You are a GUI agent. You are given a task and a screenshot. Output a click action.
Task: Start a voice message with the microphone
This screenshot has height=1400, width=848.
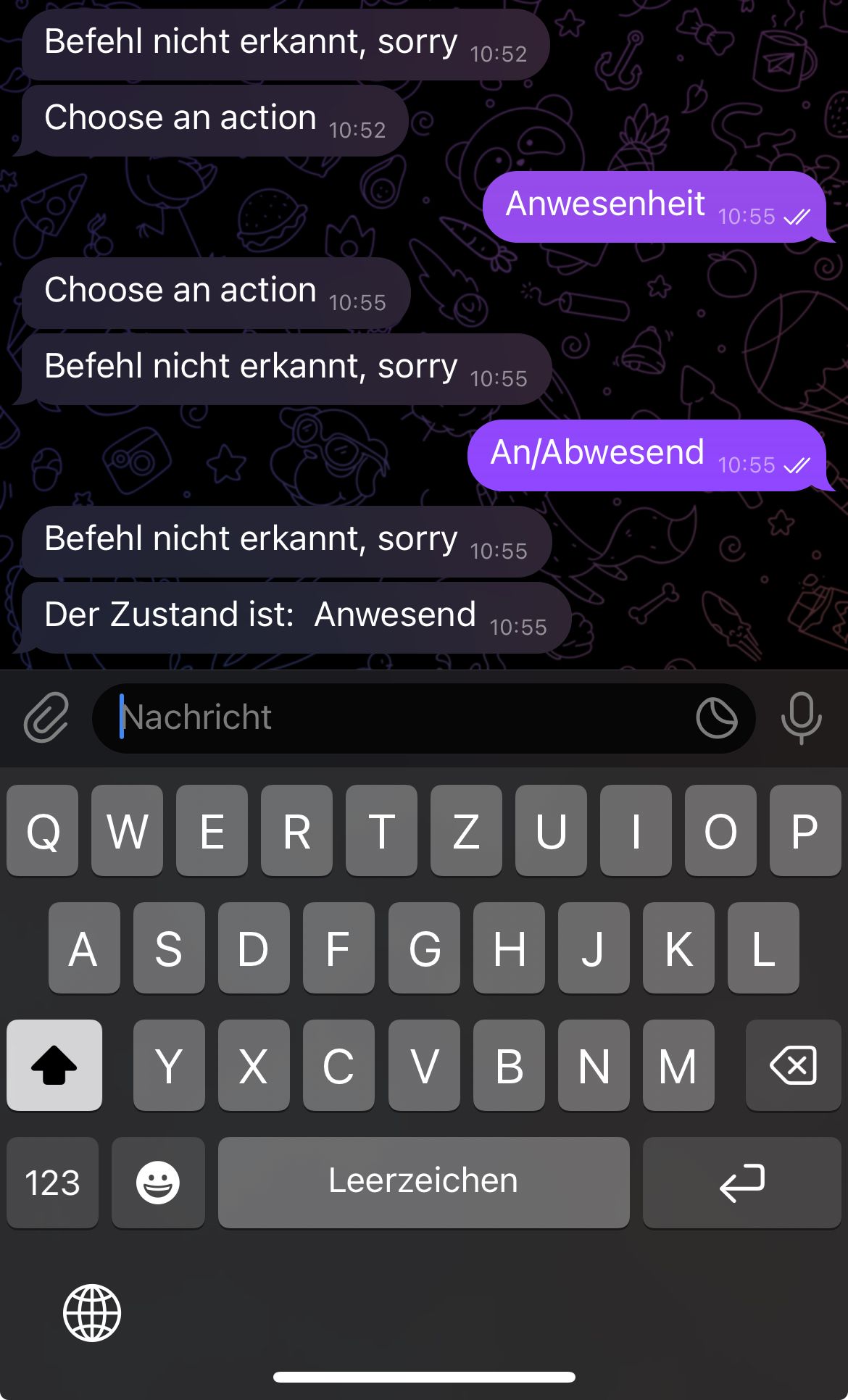(x=801, y=718)
